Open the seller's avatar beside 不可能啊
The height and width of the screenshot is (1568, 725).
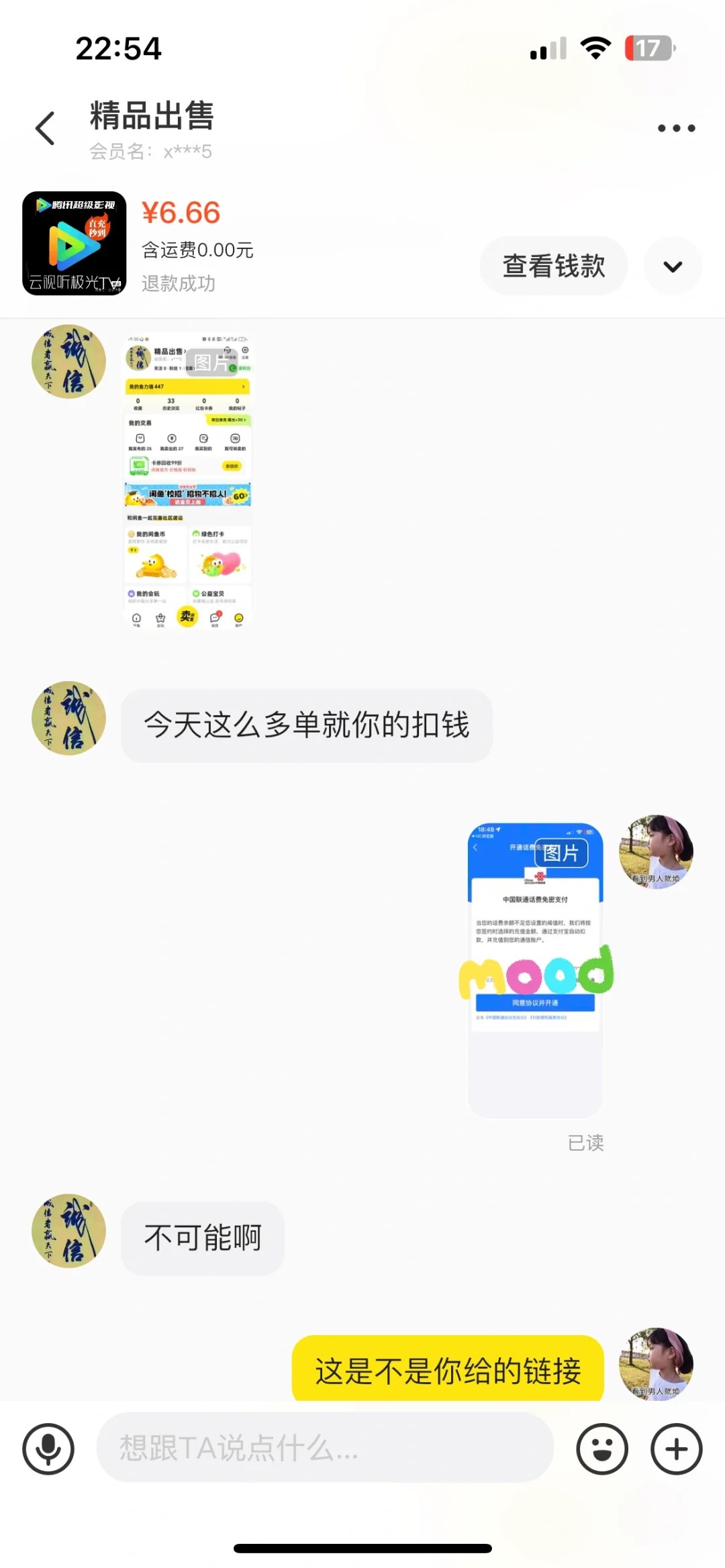[69, 1230]
